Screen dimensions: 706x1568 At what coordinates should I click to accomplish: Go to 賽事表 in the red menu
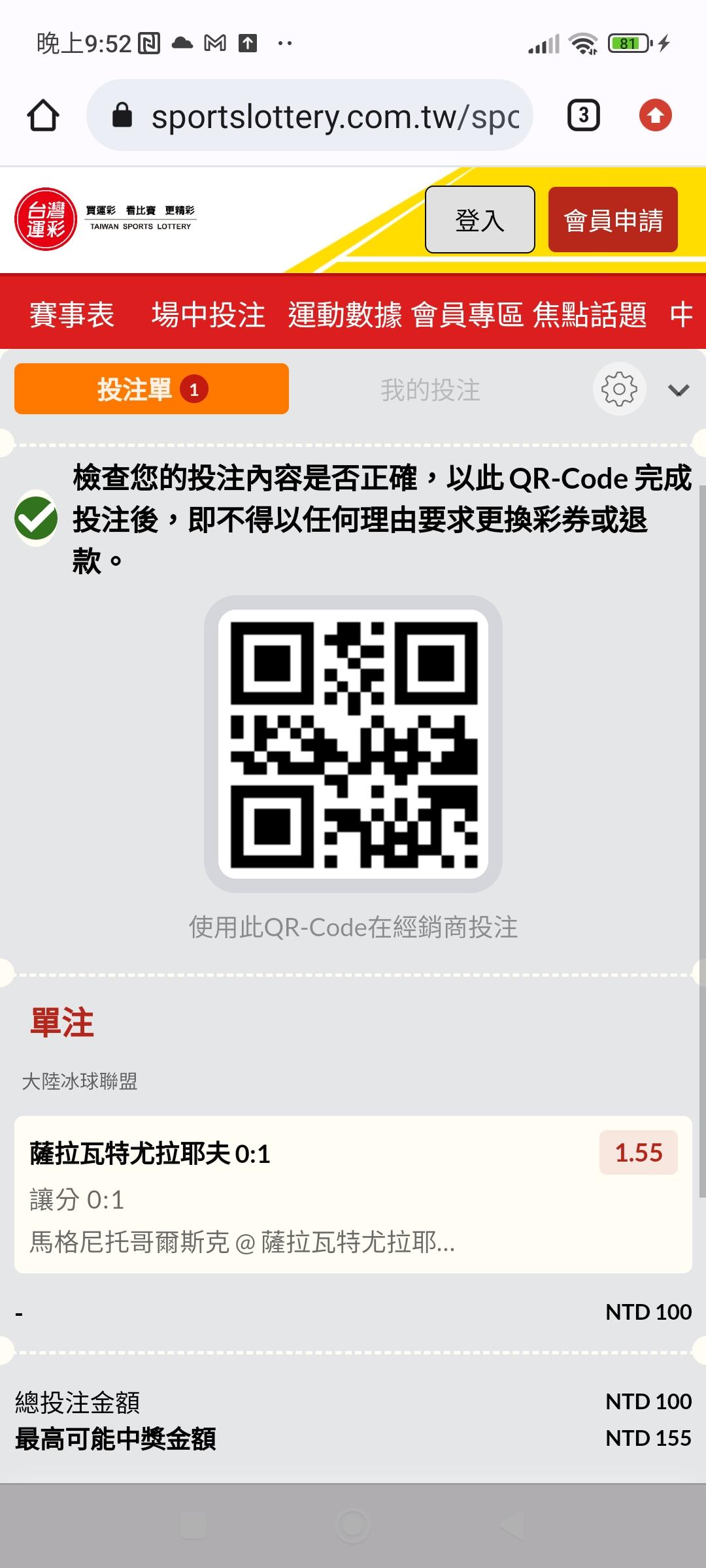coord(72,314)
